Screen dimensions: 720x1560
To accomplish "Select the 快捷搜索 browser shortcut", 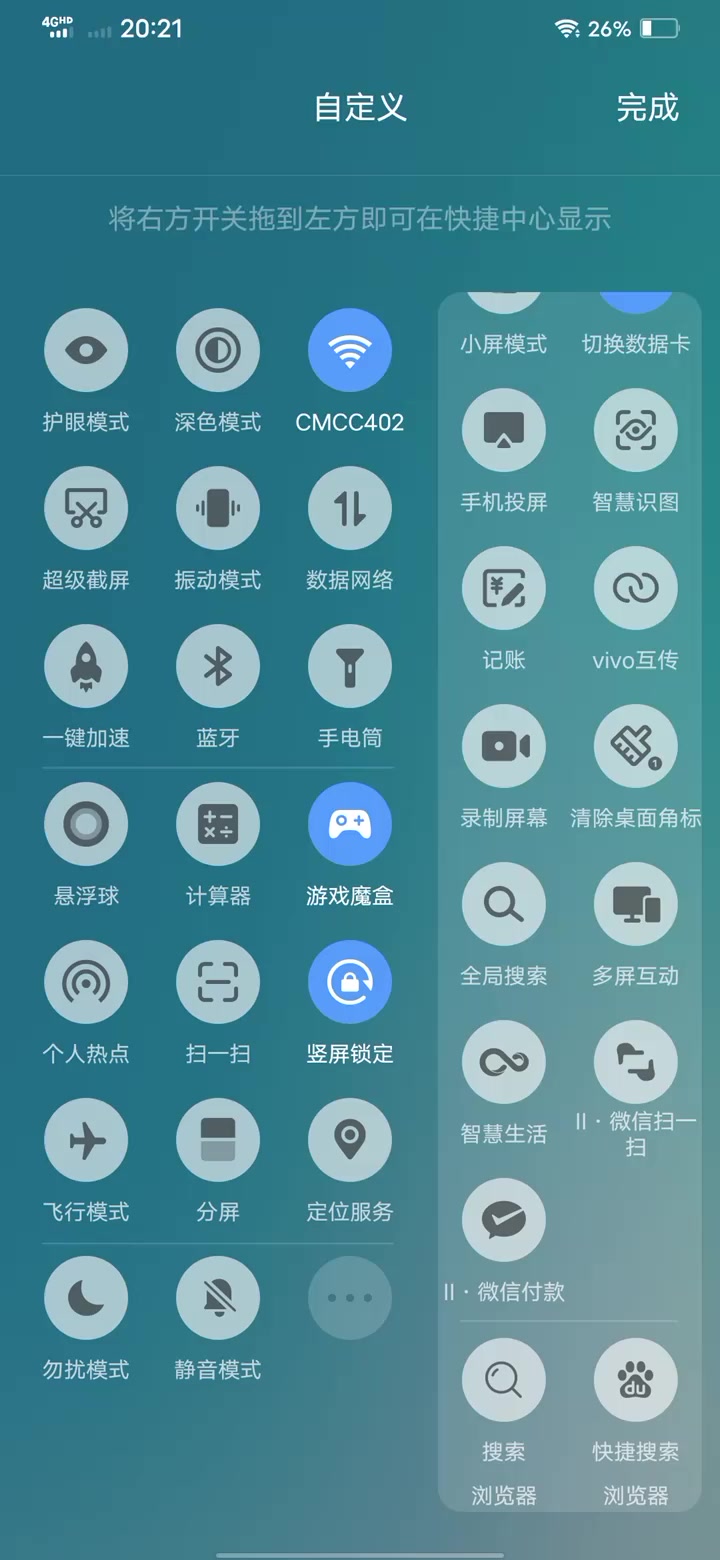I will pos(636,1380).
